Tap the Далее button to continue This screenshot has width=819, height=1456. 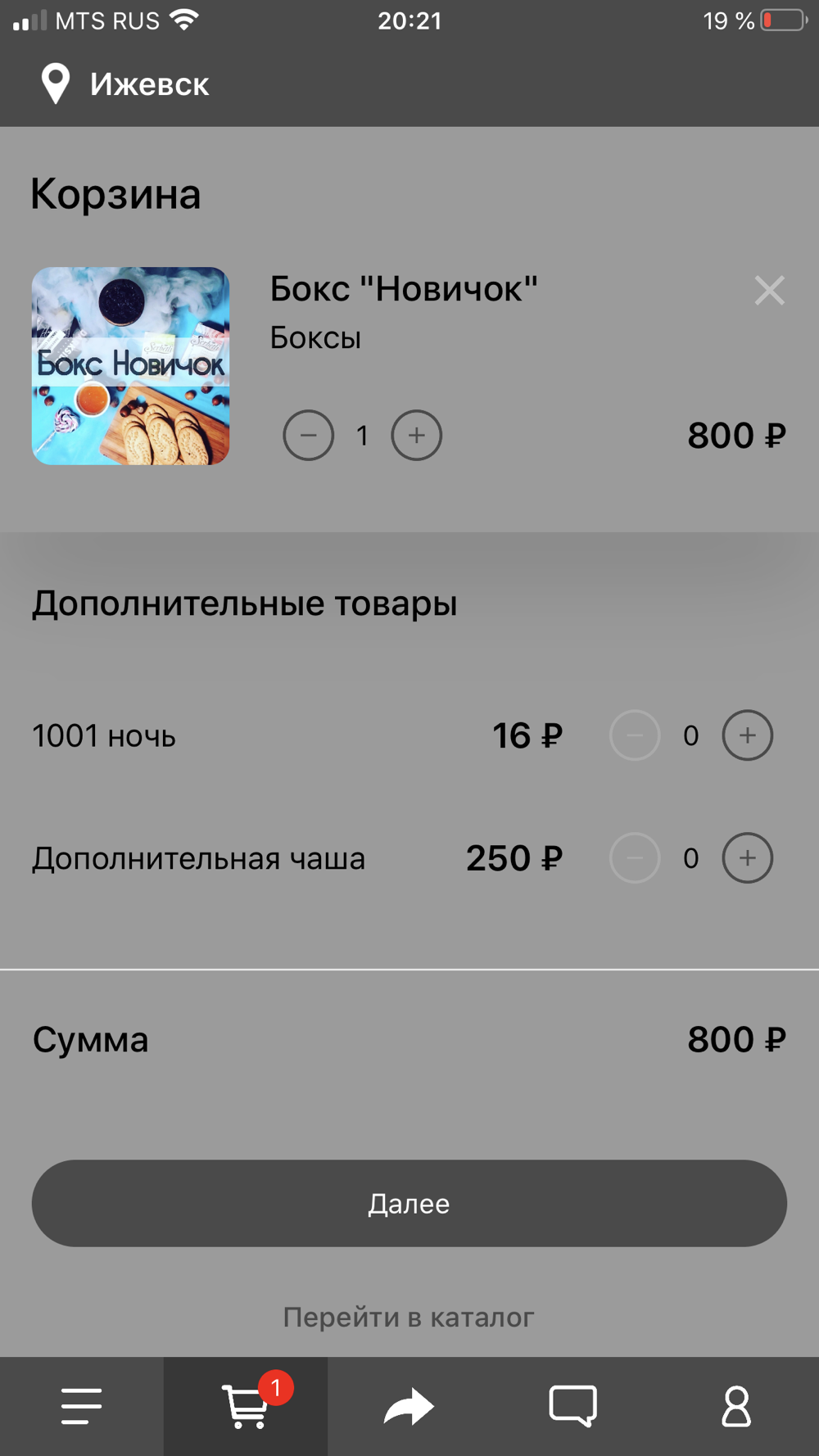coord(409,1203)
